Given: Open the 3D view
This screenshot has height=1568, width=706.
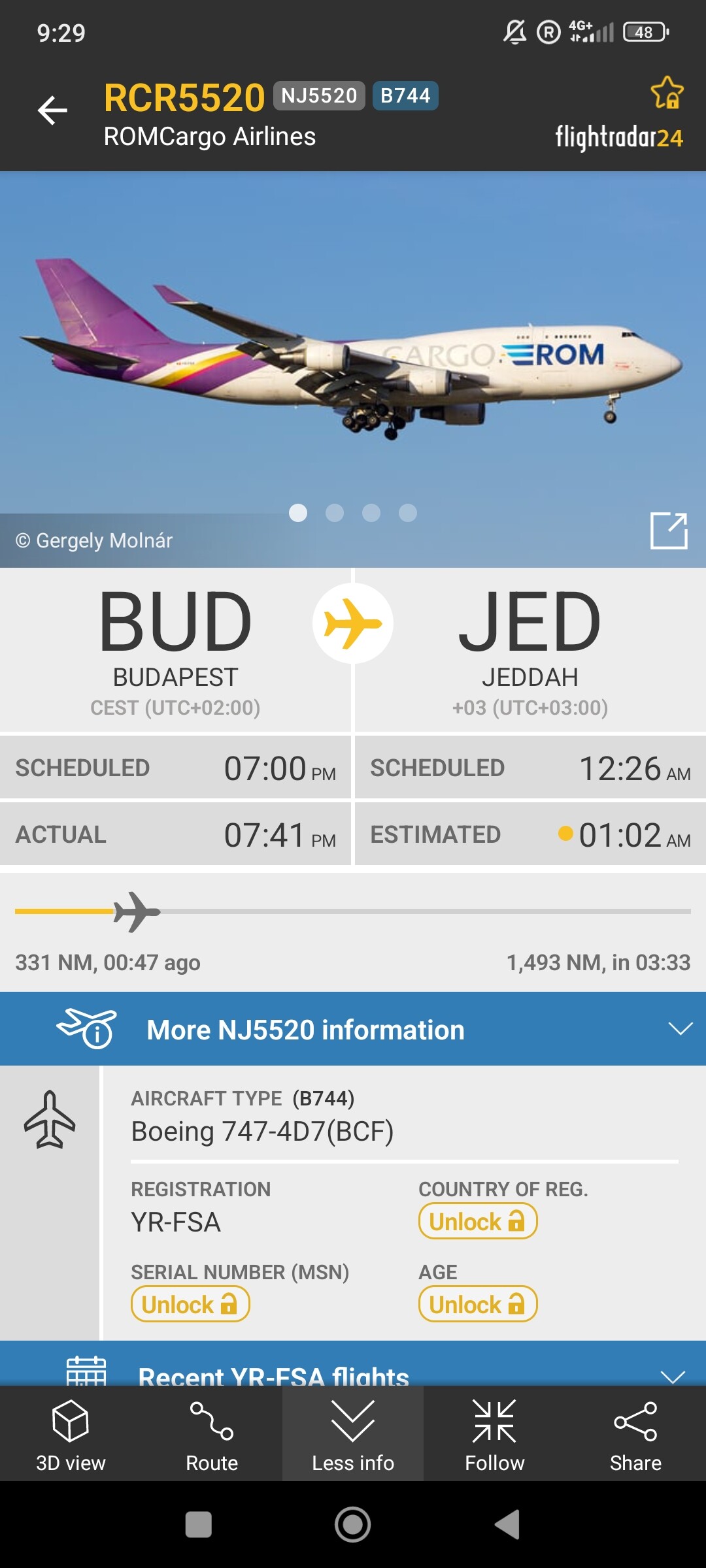Looking at the screenshot, I should click(x=71, y=1433).
